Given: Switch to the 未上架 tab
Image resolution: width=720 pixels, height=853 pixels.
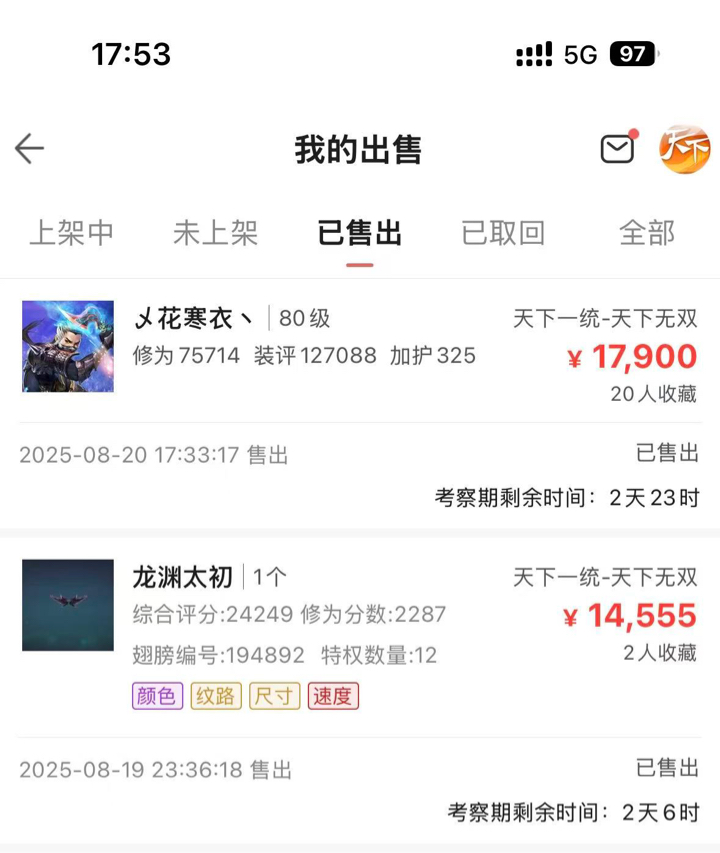Looking at the screenshot, I should coord(215,233).
